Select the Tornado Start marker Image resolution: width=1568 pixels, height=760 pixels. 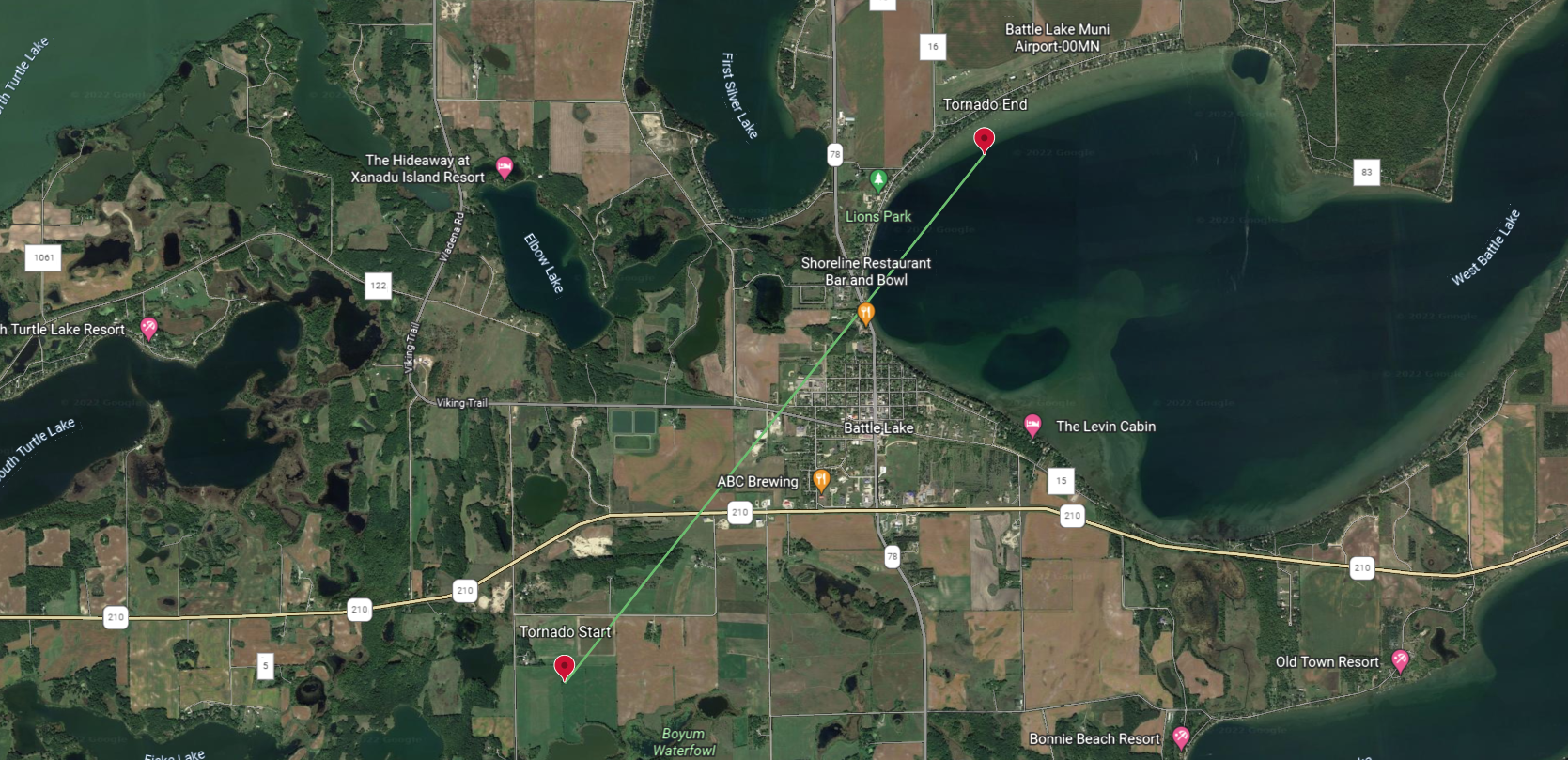tap(564, 667)
